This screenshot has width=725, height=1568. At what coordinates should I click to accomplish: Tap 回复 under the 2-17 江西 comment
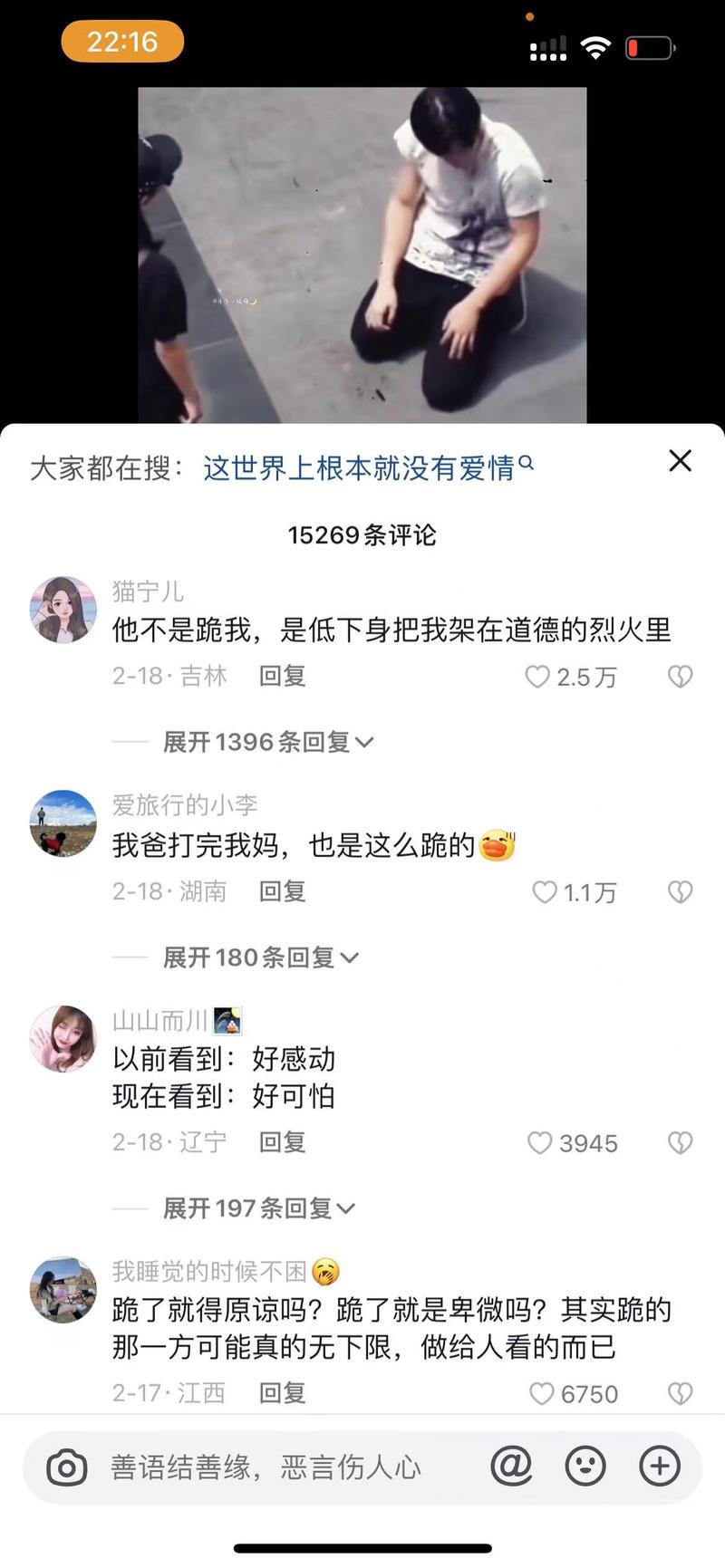pos(282,1395)
